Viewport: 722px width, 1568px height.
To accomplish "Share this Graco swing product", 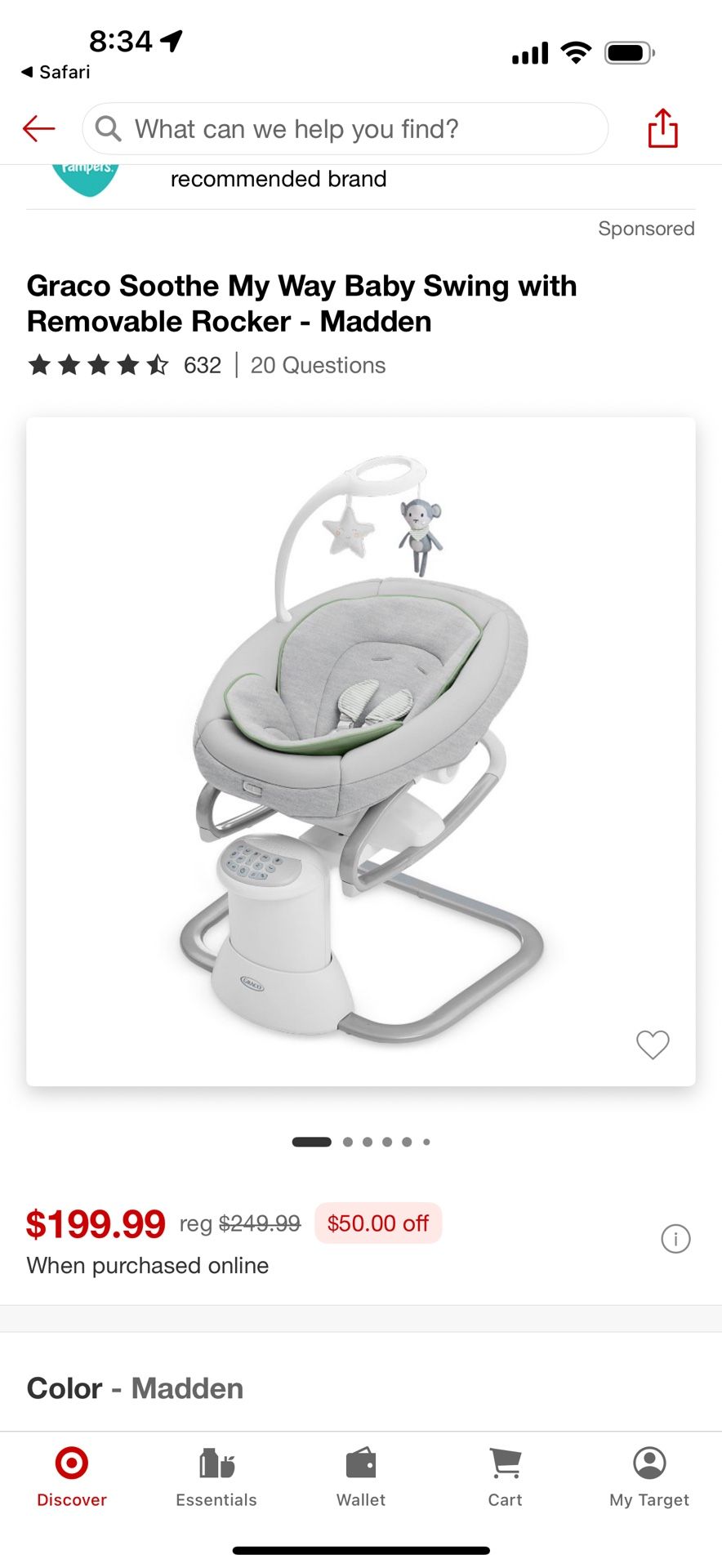I will (662, 128).
